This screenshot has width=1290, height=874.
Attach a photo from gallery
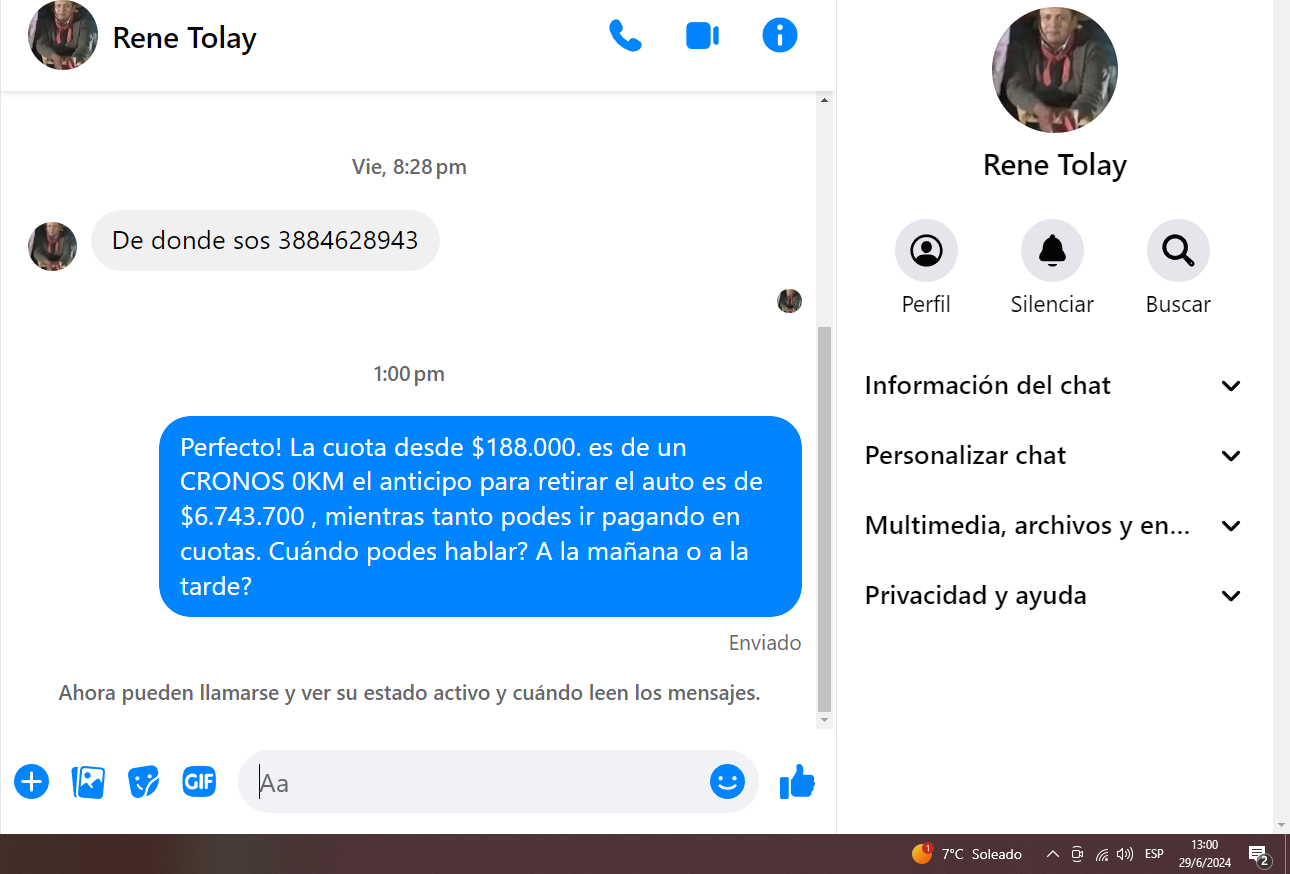88,781
